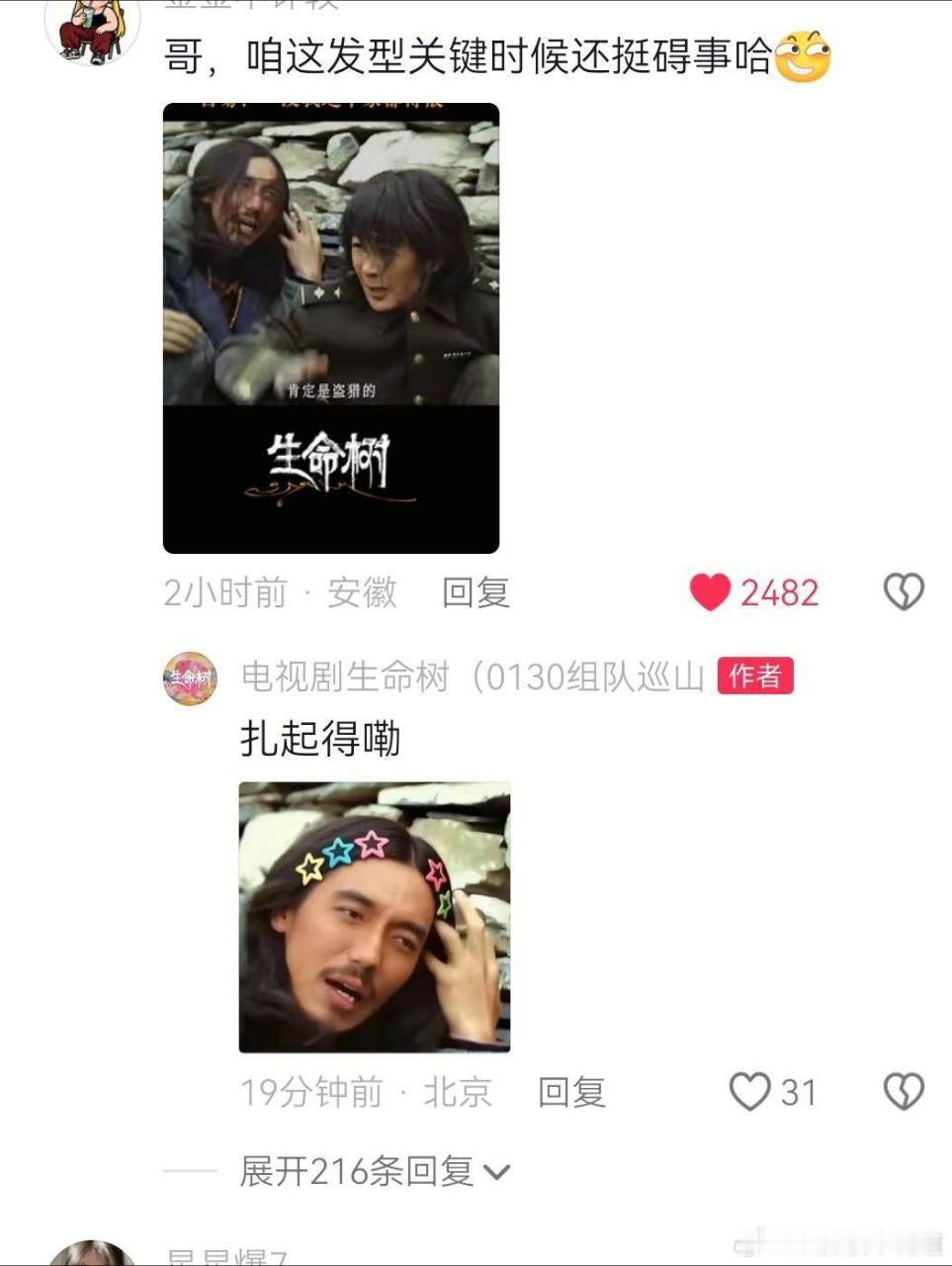Open the star hair-clips reply image
Viewport: 952px width, 1266px height.
tap(376, 917)
